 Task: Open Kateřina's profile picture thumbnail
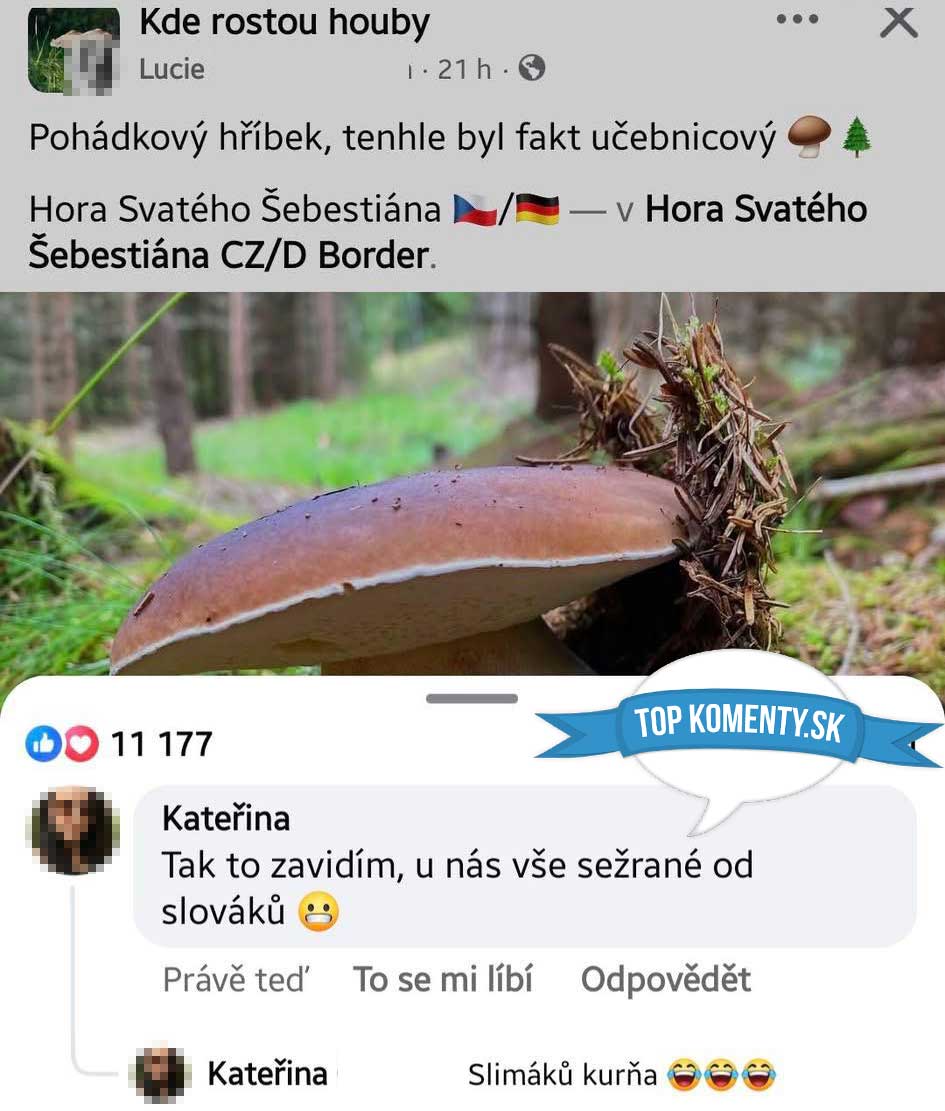71,831
